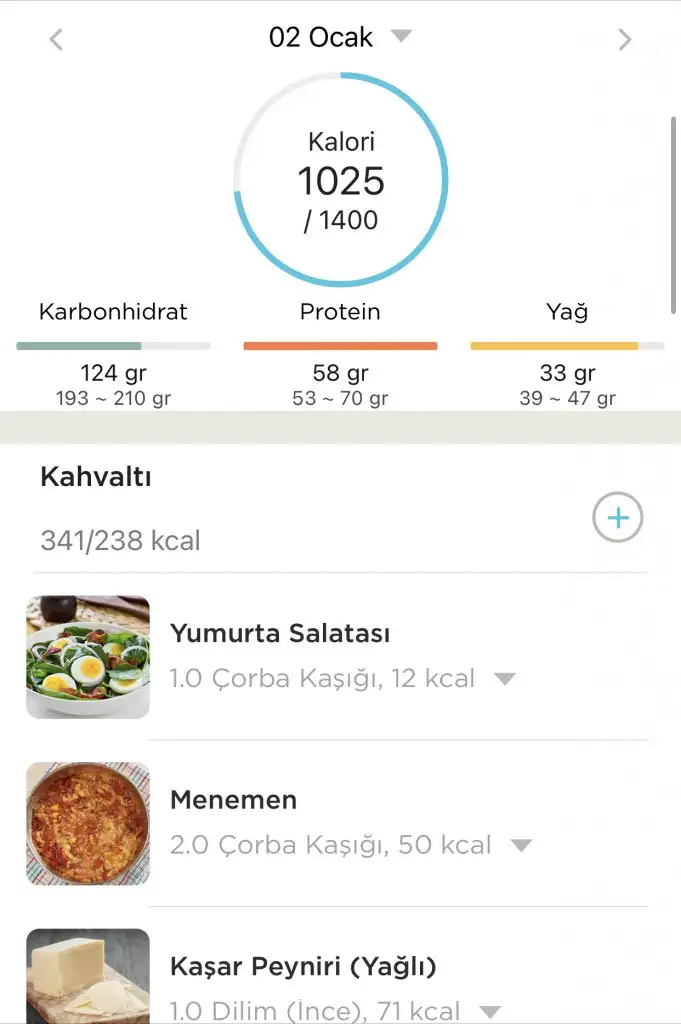Image resolution: width=681 pixels, height=1024 pixels.
Task: Expand Kaşar Peyniri portion dropdown
Action: click(x=489, y=1011)
